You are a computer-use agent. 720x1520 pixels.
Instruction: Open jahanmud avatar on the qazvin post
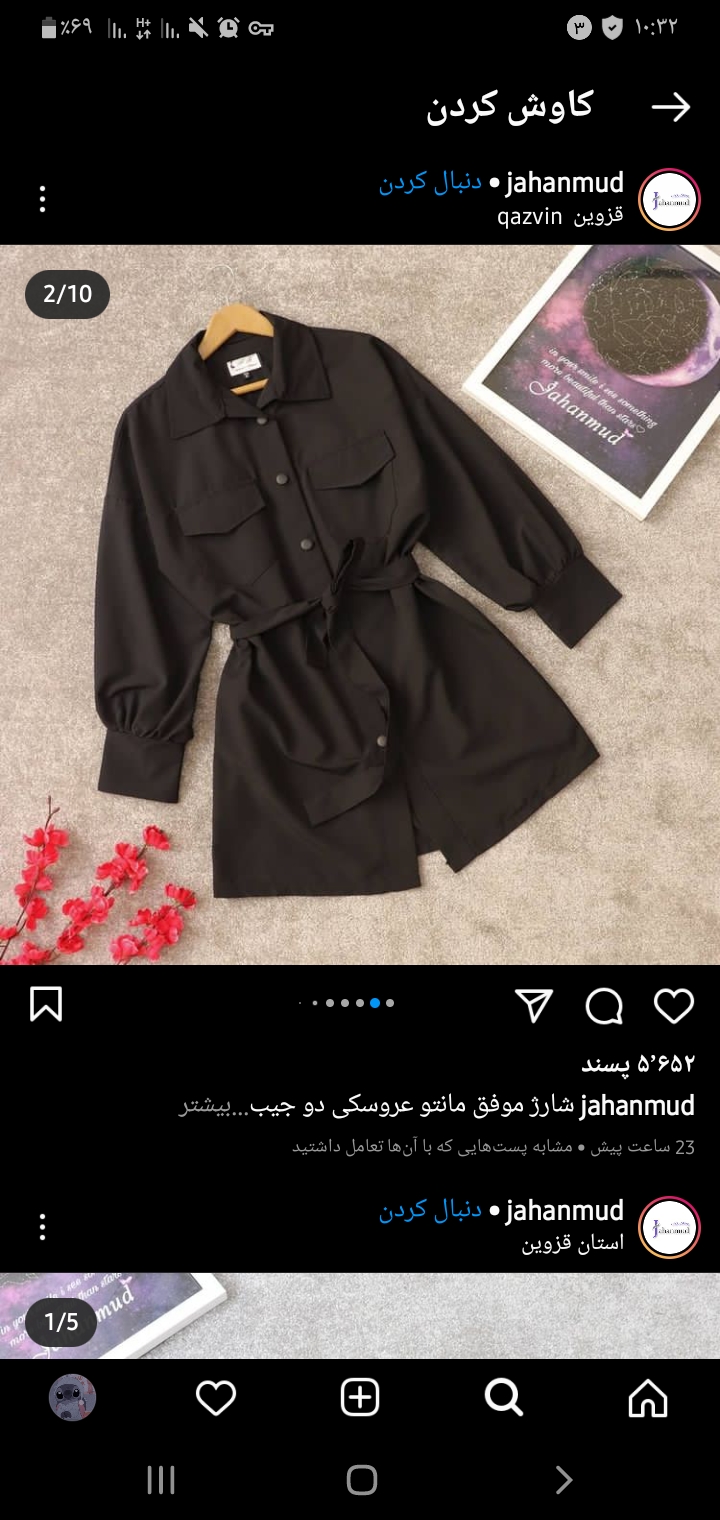coord(669,199)
